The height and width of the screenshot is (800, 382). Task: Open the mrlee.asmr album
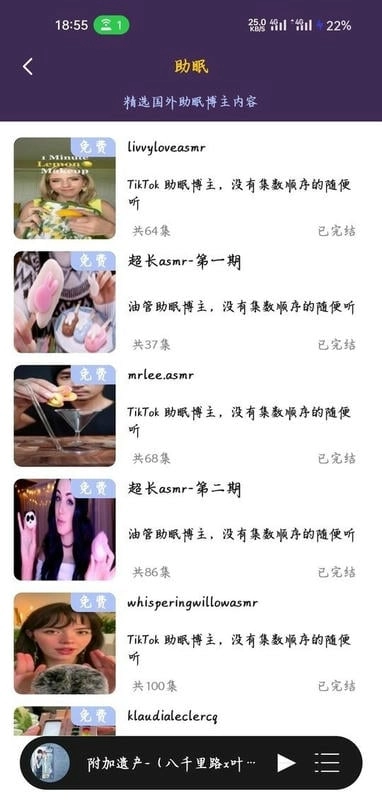191,416
